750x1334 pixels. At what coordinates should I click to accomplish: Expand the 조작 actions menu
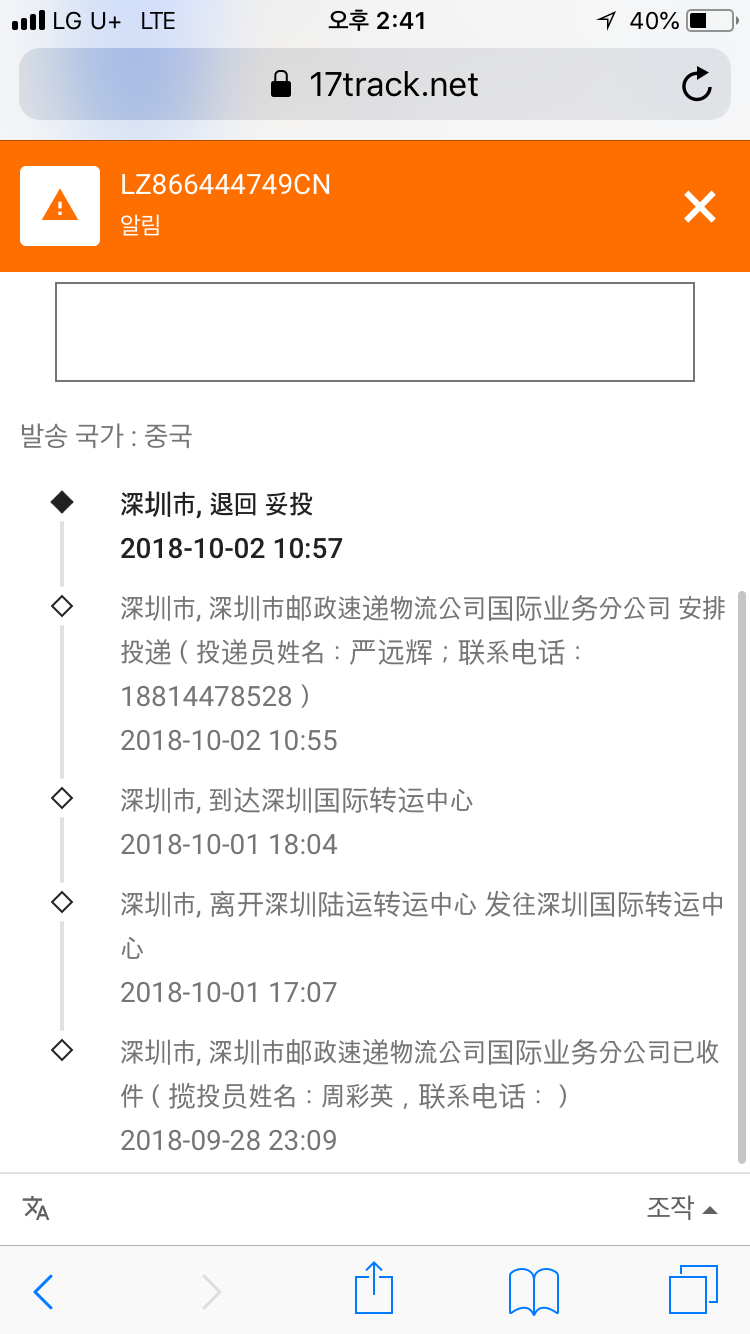click(x=682, y=1208)
